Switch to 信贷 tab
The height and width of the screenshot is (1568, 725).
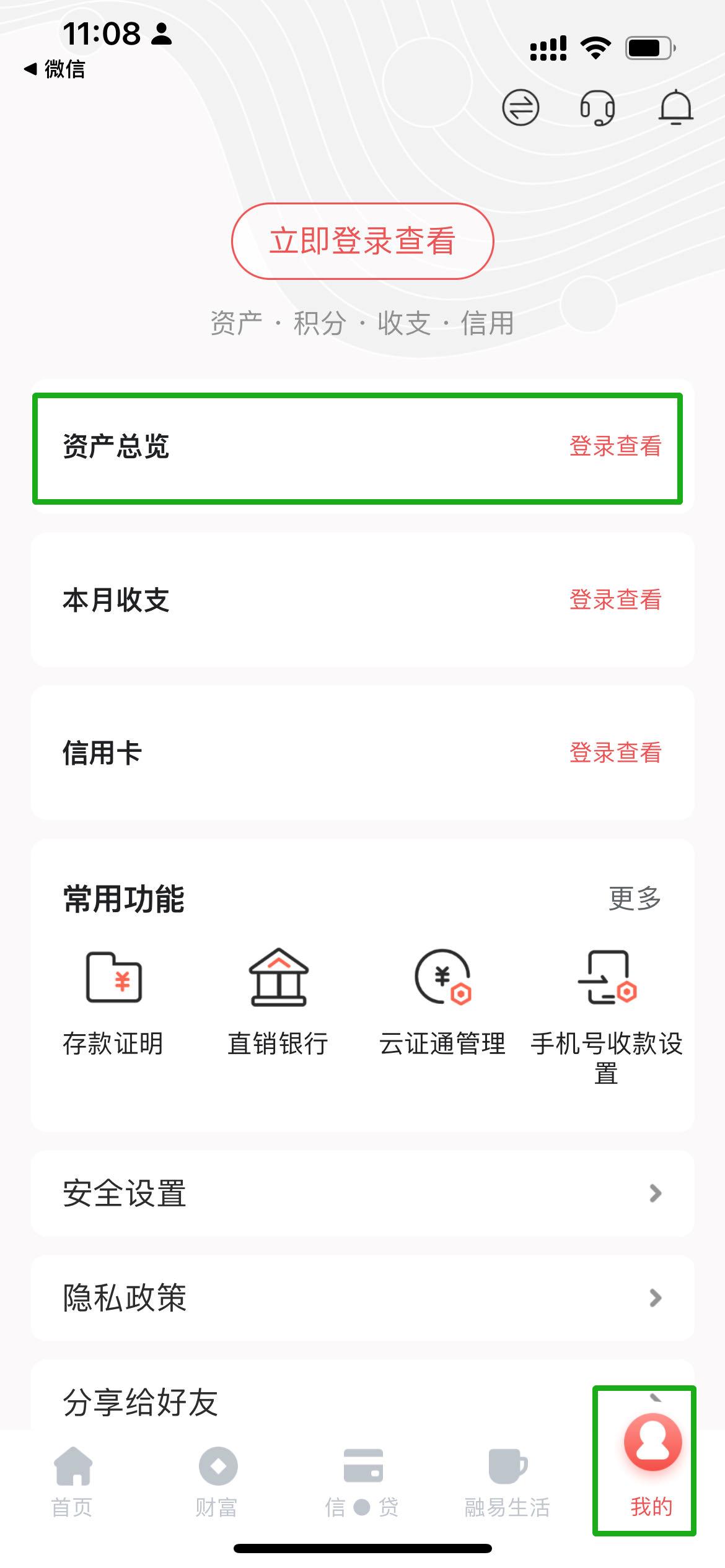tap(362, 1481)
